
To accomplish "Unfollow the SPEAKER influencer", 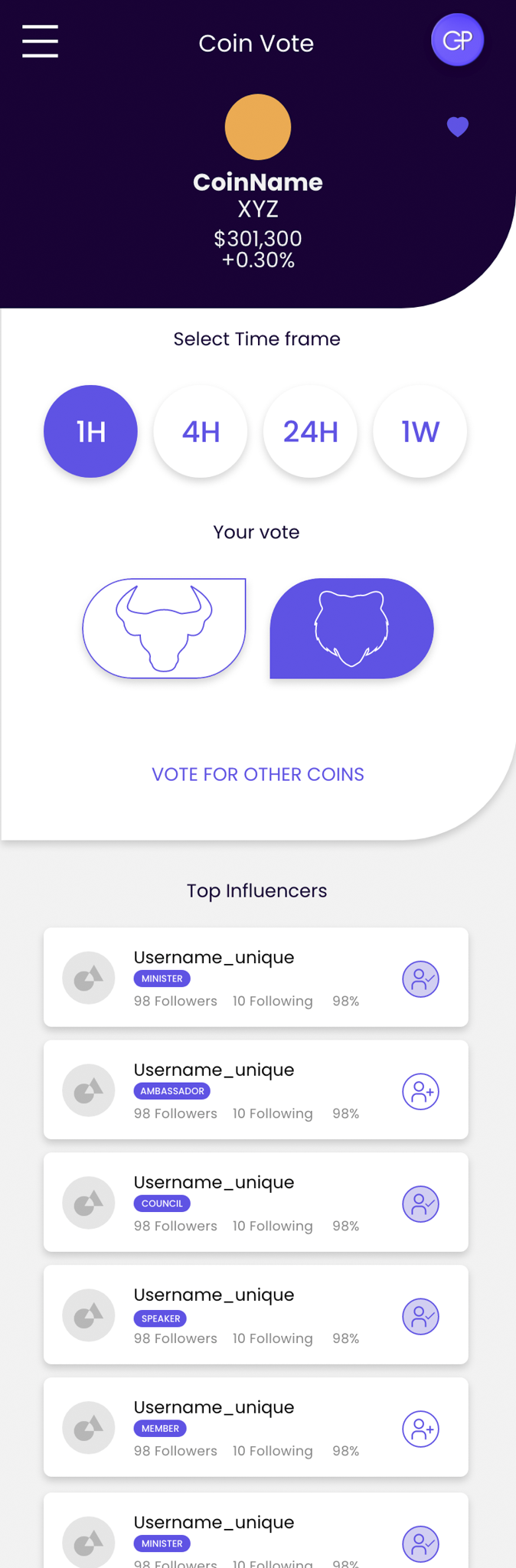I will (x=420, y=1316).
